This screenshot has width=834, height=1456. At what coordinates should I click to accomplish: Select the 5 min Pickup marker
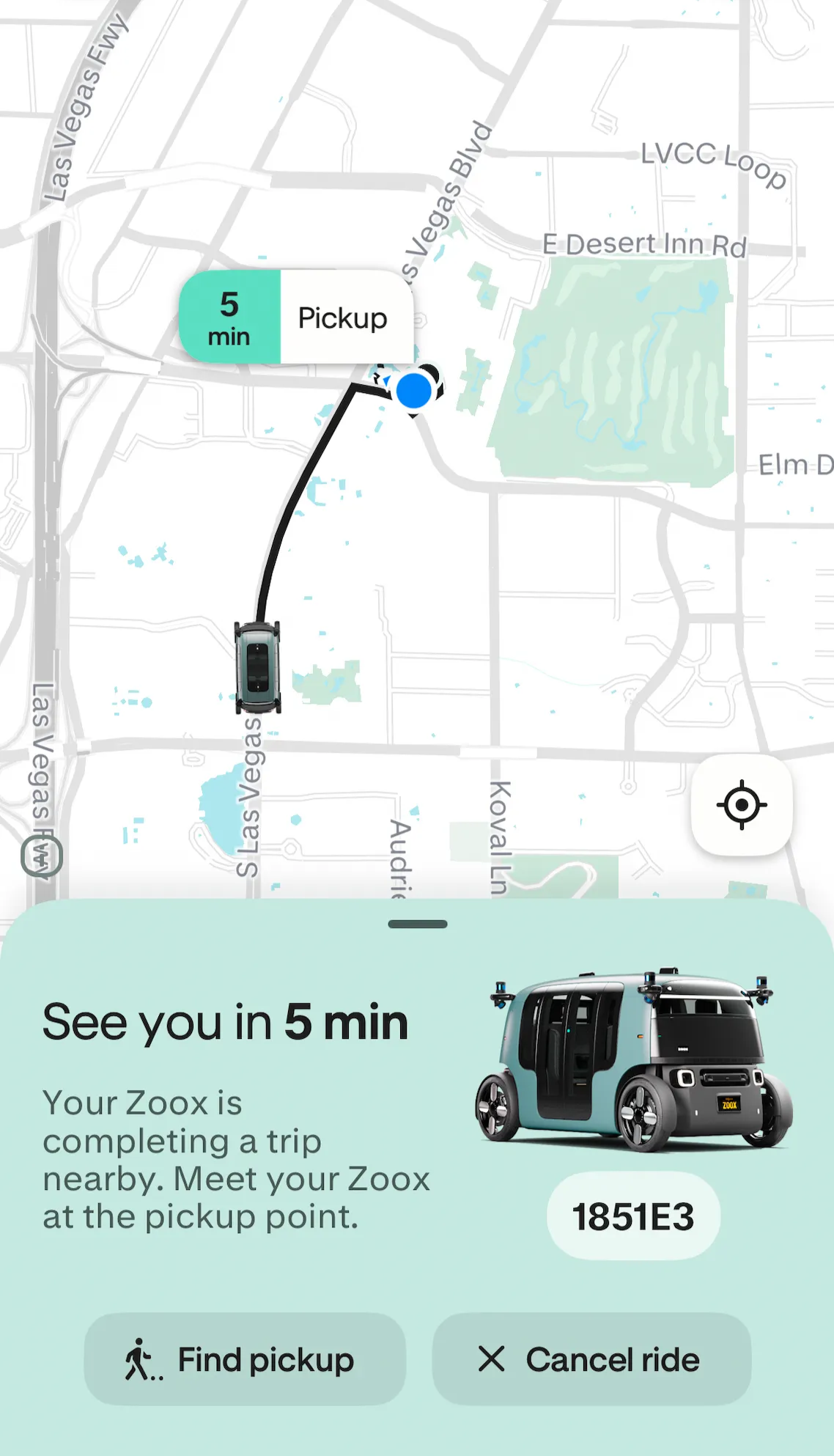click(x=296, y=317)
